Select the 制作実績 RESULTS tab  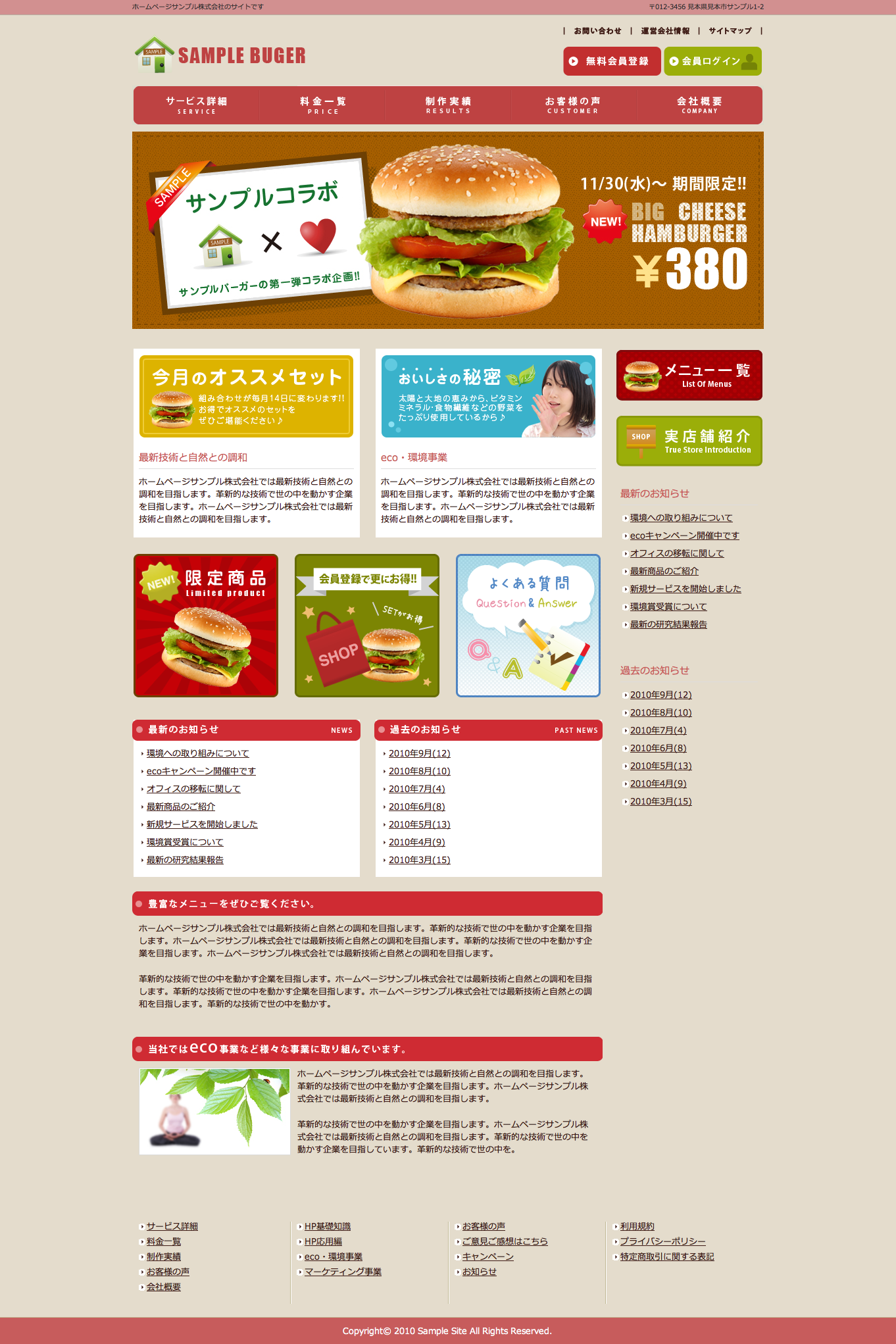coord(448,105)
